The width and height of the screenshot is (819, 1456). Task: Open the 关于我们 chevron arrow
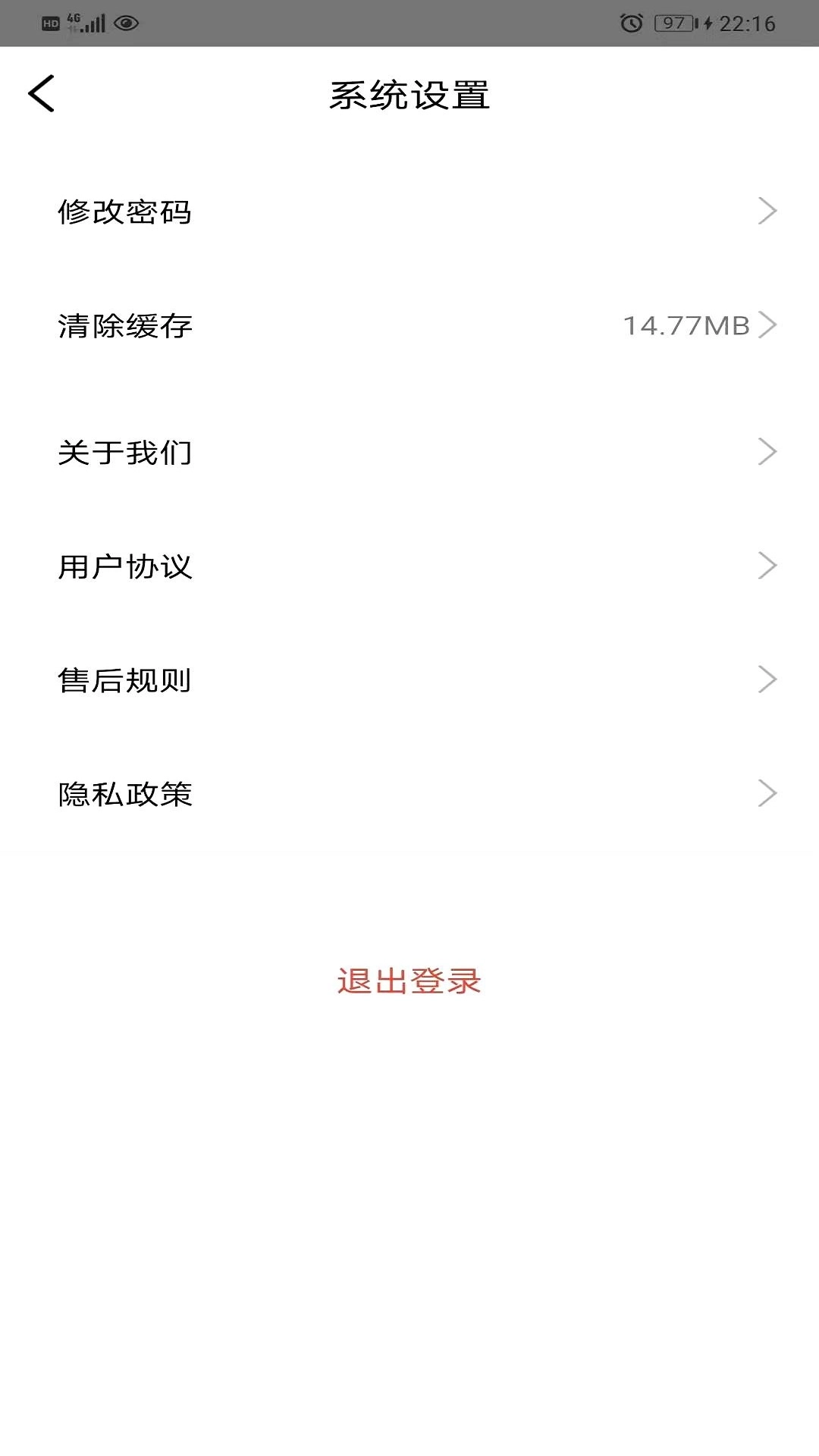point(768,453)
